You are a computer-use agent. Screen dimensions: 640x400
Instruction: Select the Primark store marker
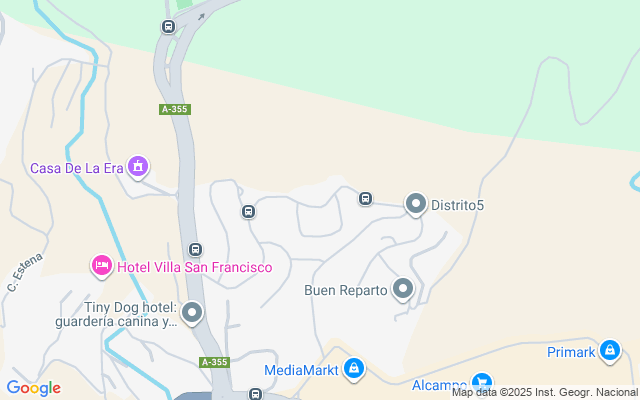[x=610, y=351]
